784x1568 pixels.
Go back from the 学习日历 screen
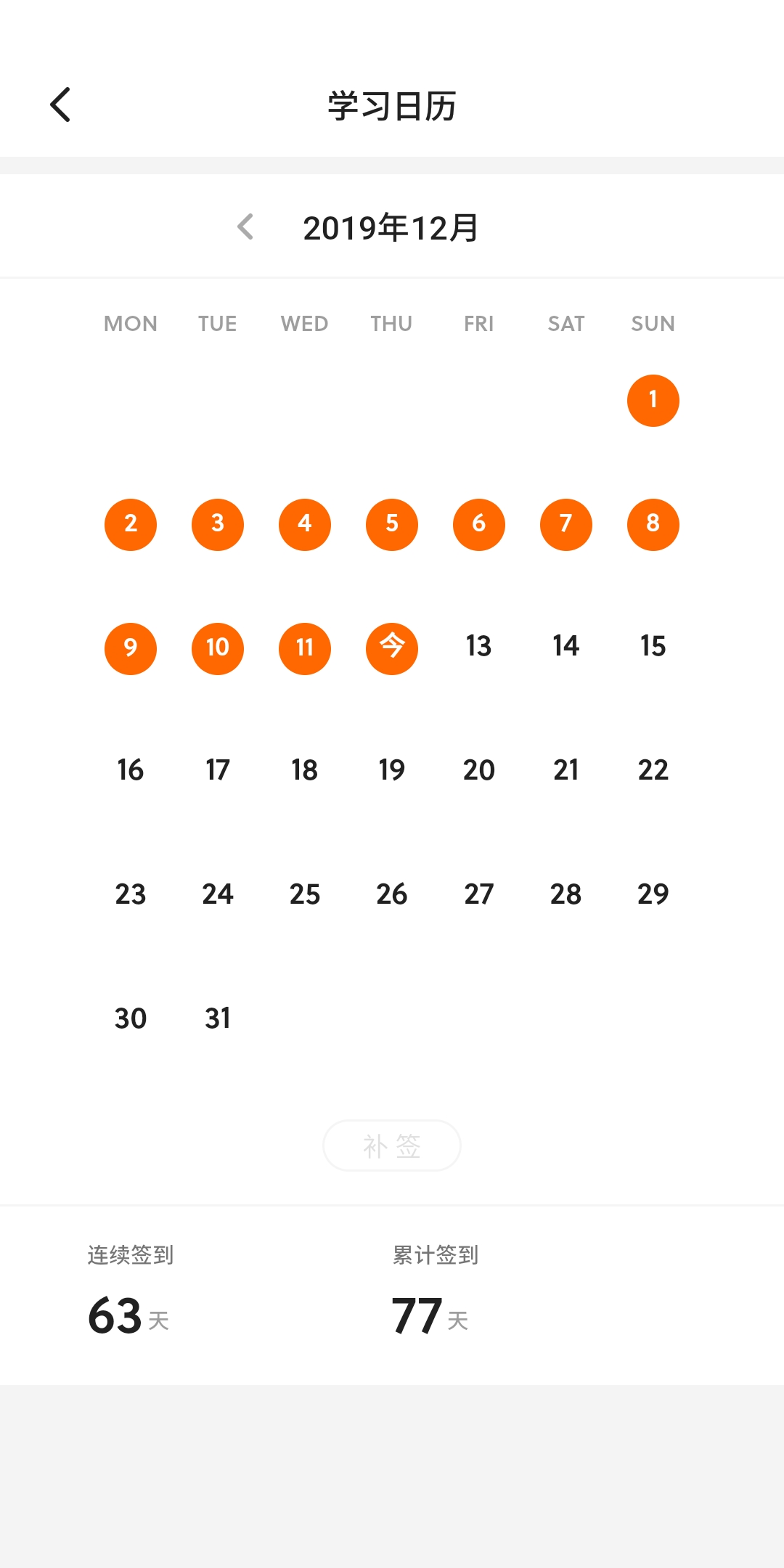[x=60, y=105]
